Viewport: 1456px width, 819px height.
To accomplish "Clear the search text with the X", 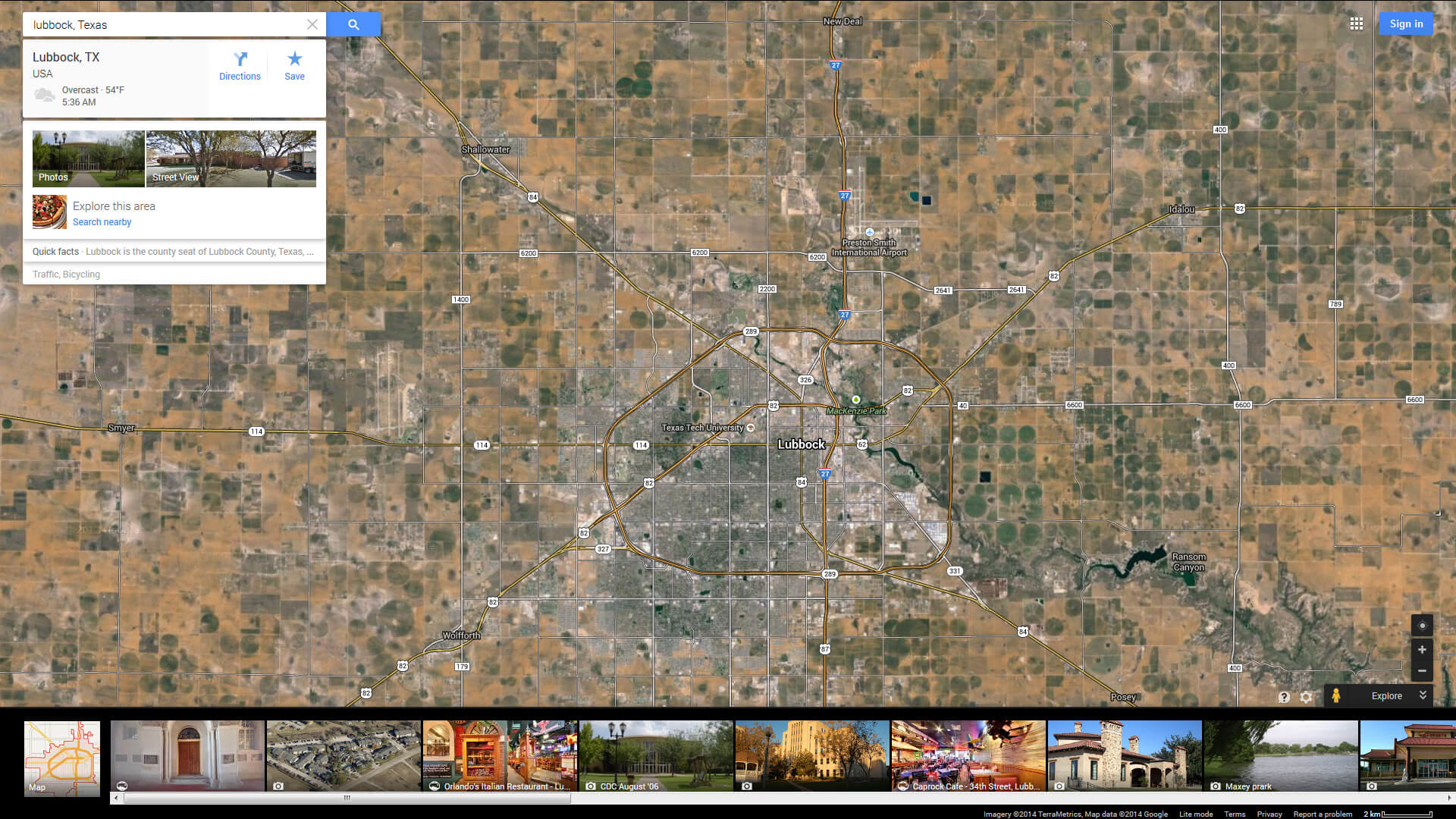I will (312, 24).
